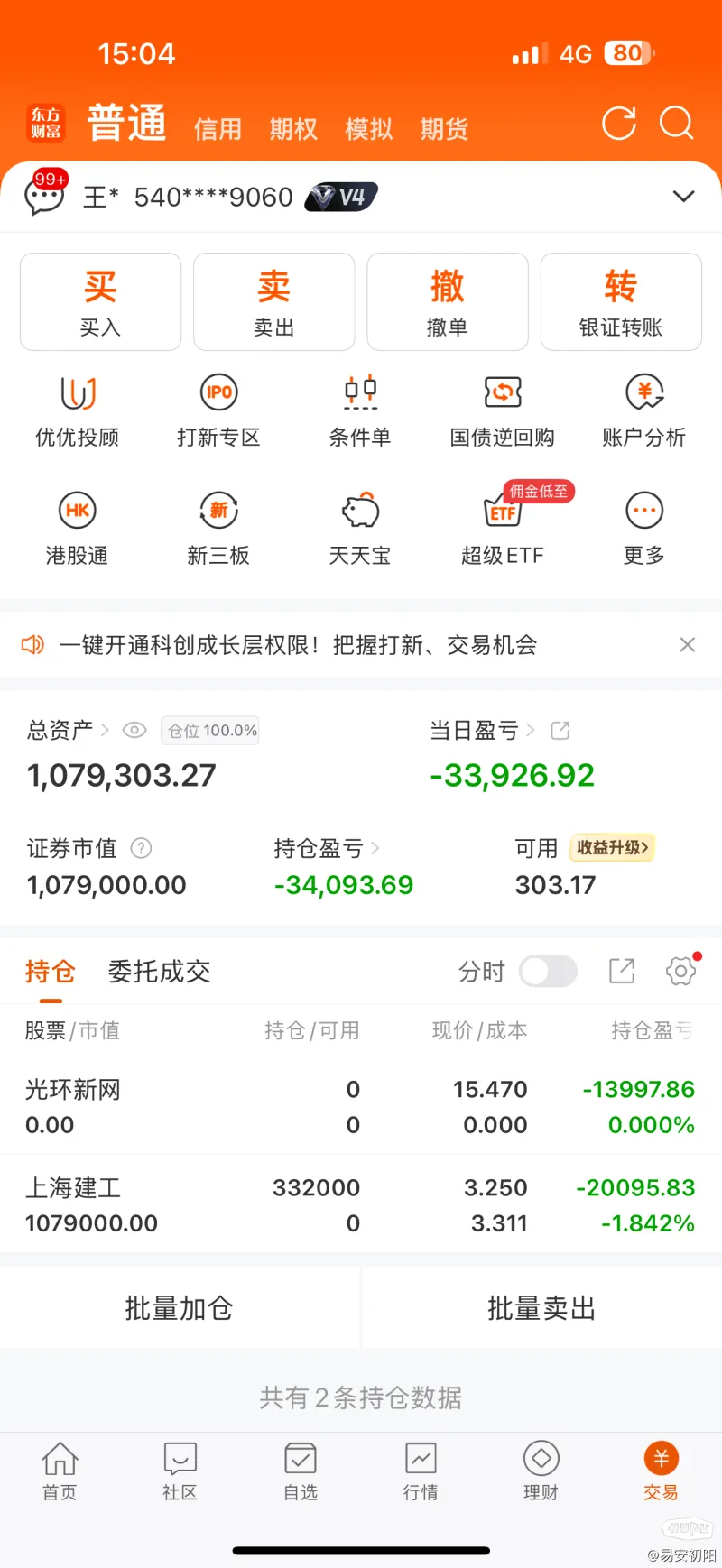Open 国债逆回购
Image resolution: width=722 pixels, height=1568 pixels.
click(503, 410)
